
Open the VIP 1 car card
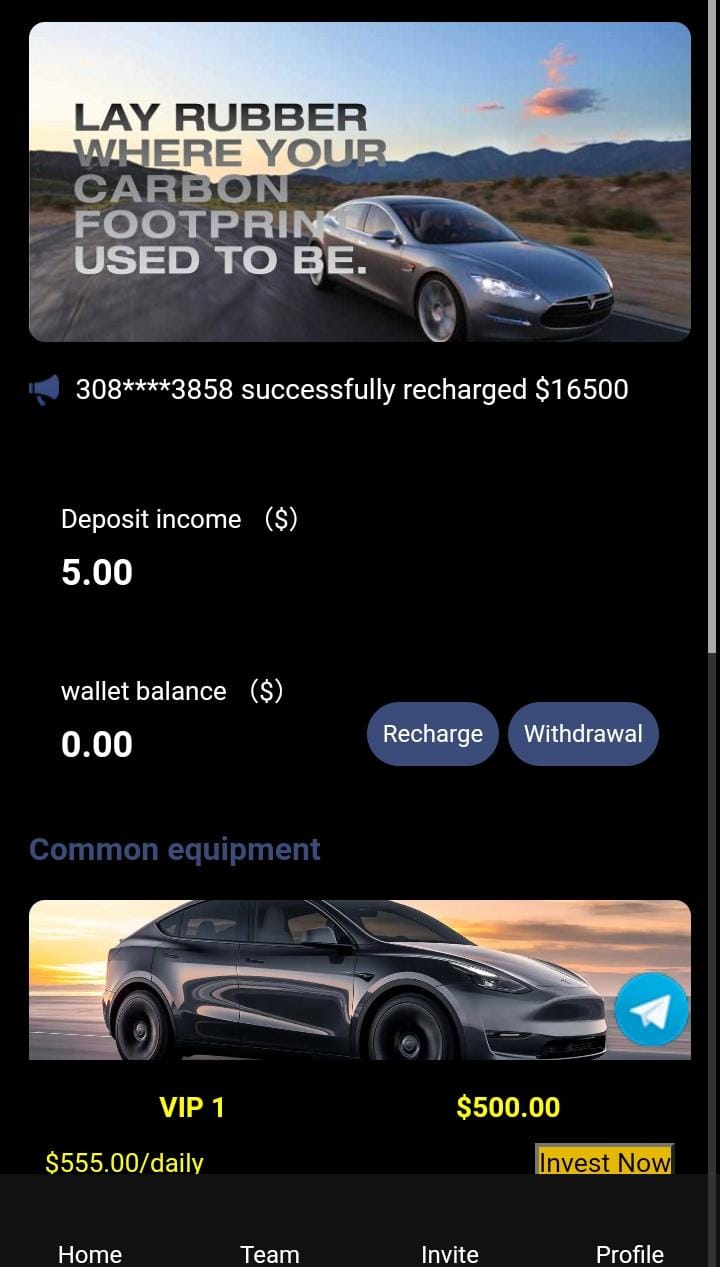coord(330,980)
